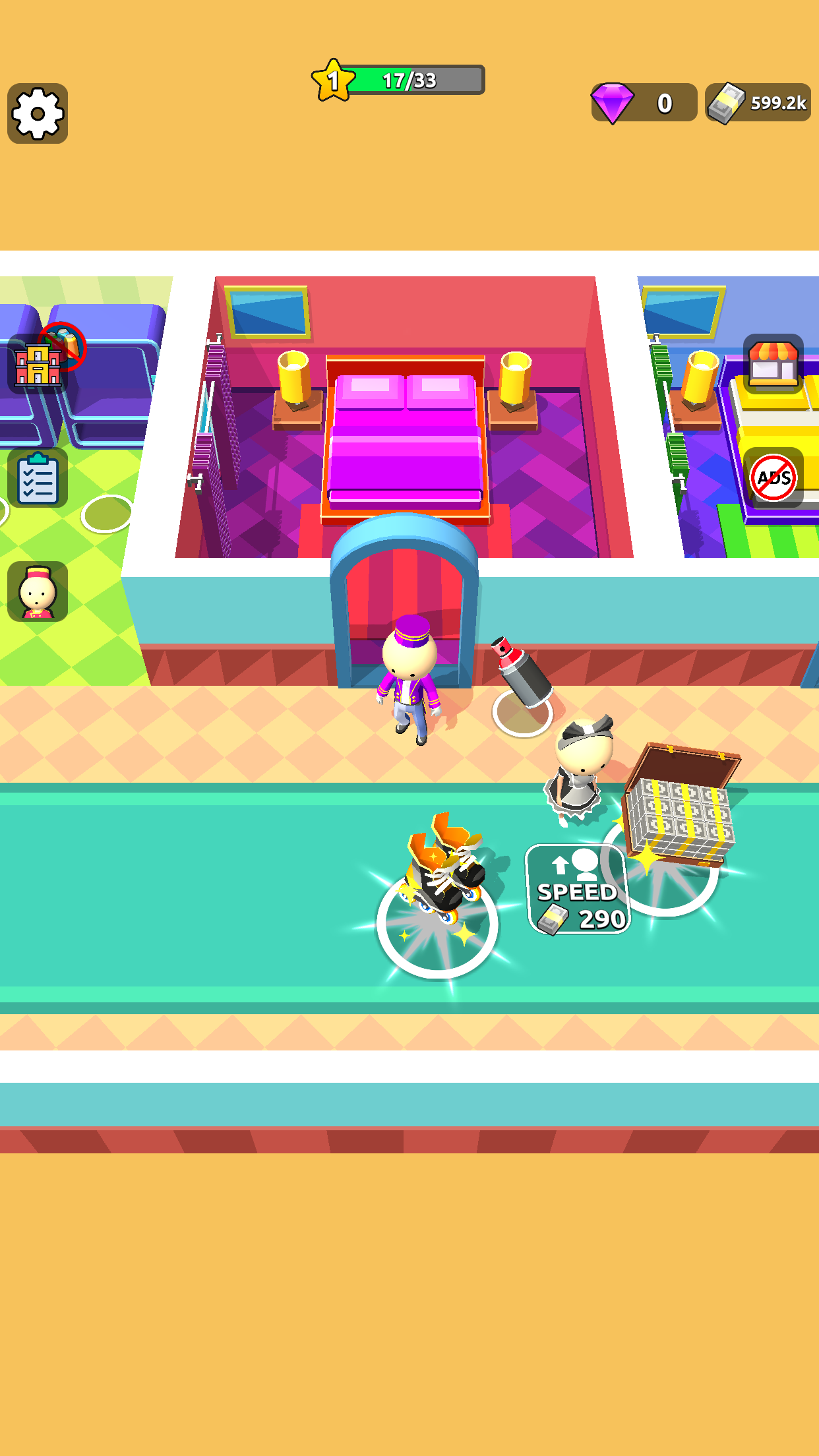Open the shop store icon

(x=773, y=363)
